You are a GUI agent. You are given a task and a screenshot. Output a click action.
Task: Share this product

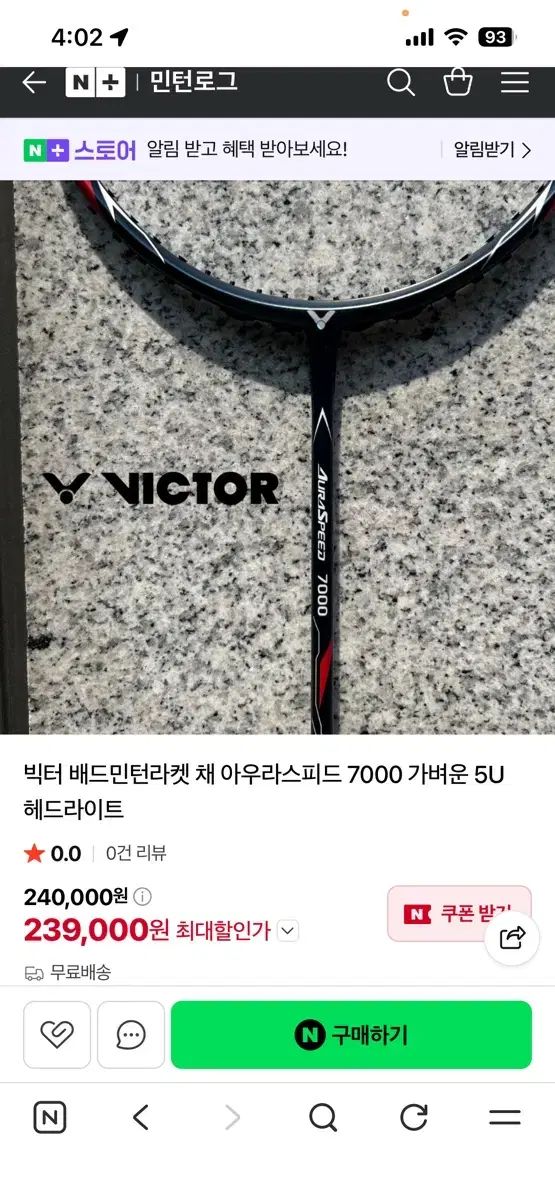(512, 937)
